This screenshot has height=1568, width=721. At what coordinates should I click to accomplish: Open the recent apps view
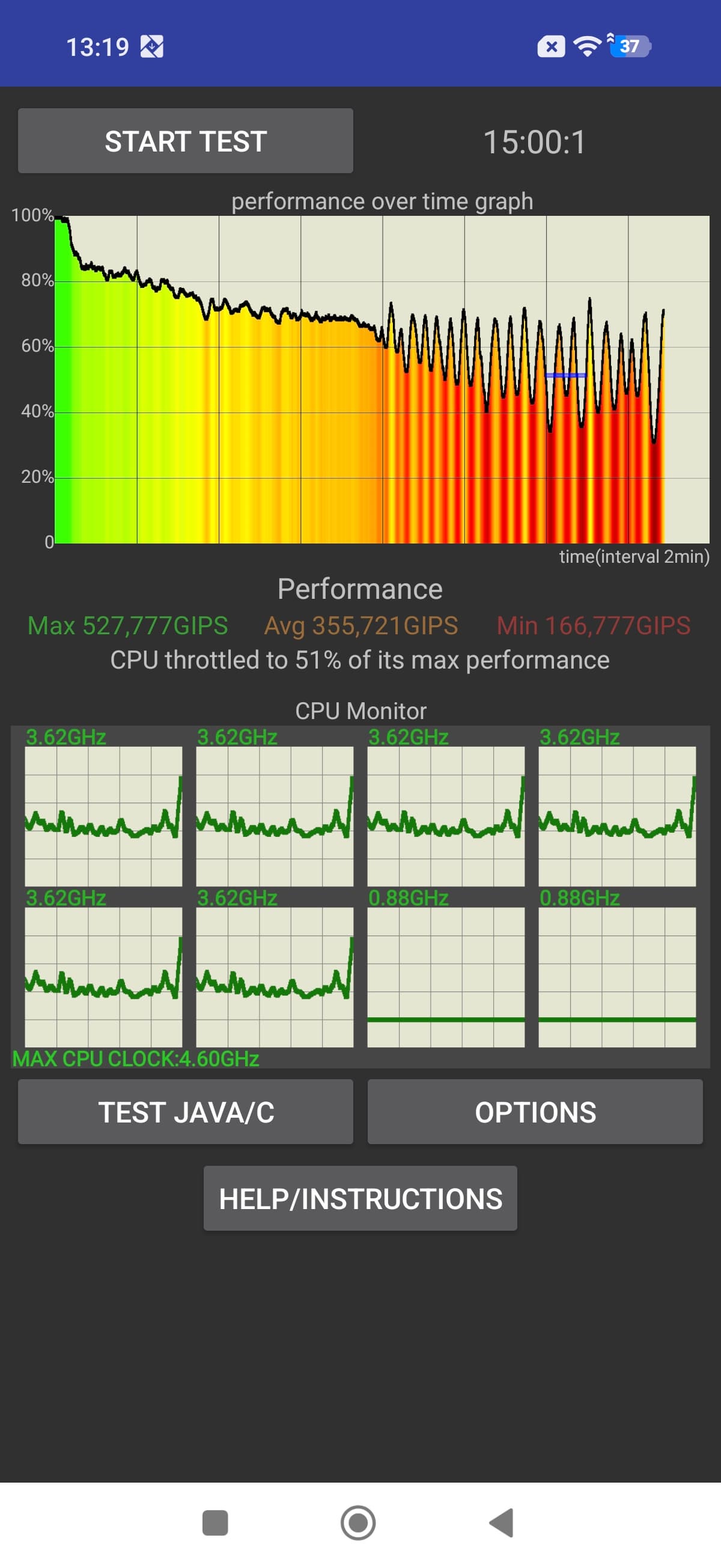pos(214,1522)
